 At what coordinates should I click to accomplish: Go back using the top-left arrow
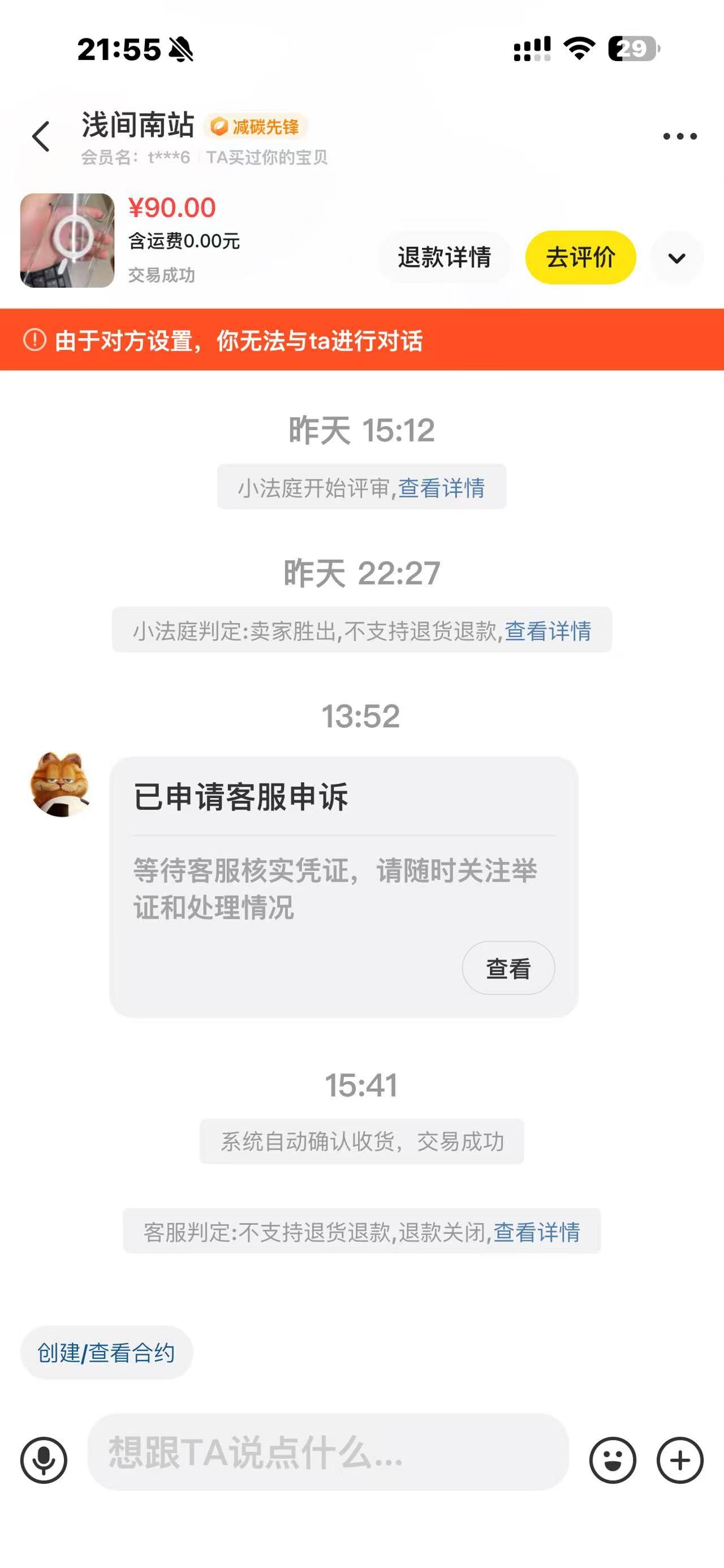coord(41,136)
